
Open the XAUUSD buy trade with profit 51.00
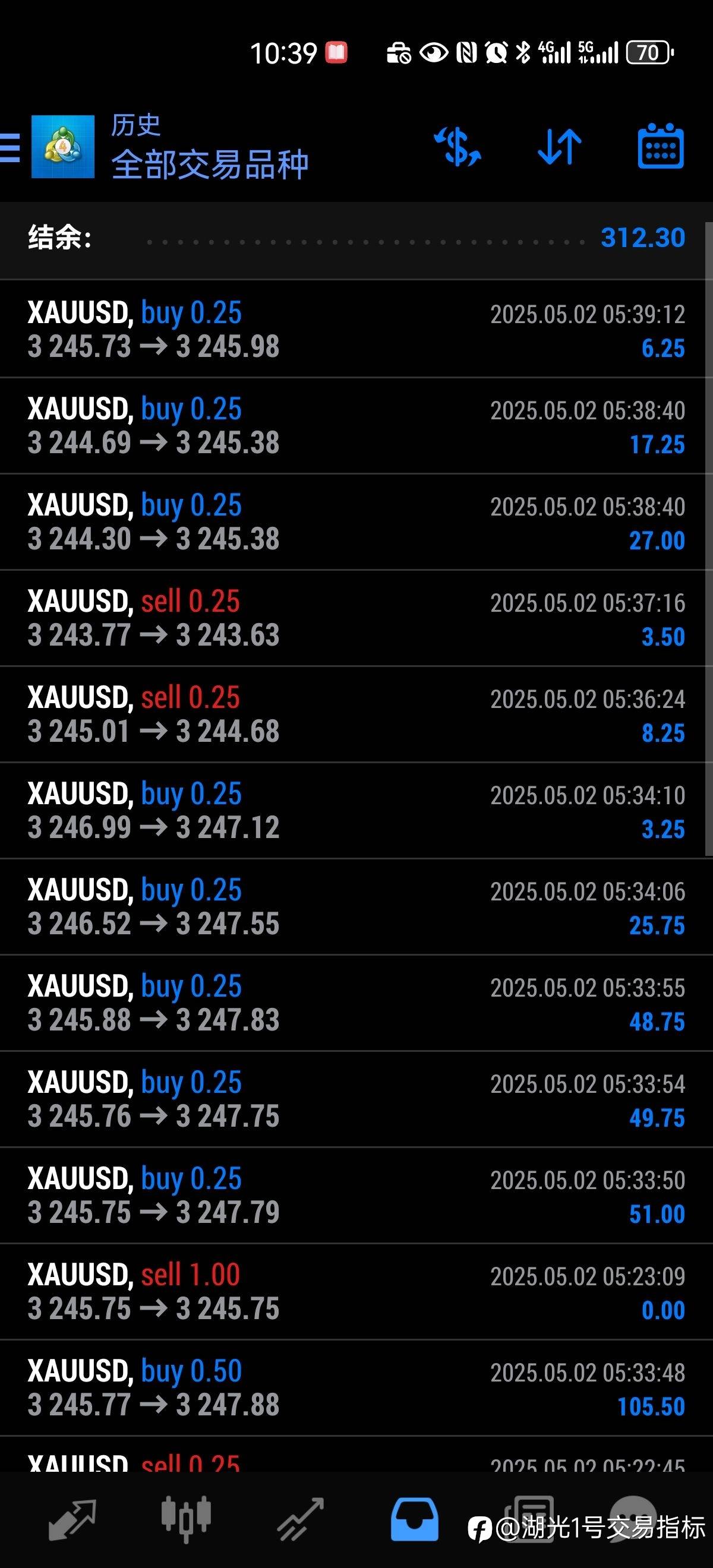pos(356,1195)
